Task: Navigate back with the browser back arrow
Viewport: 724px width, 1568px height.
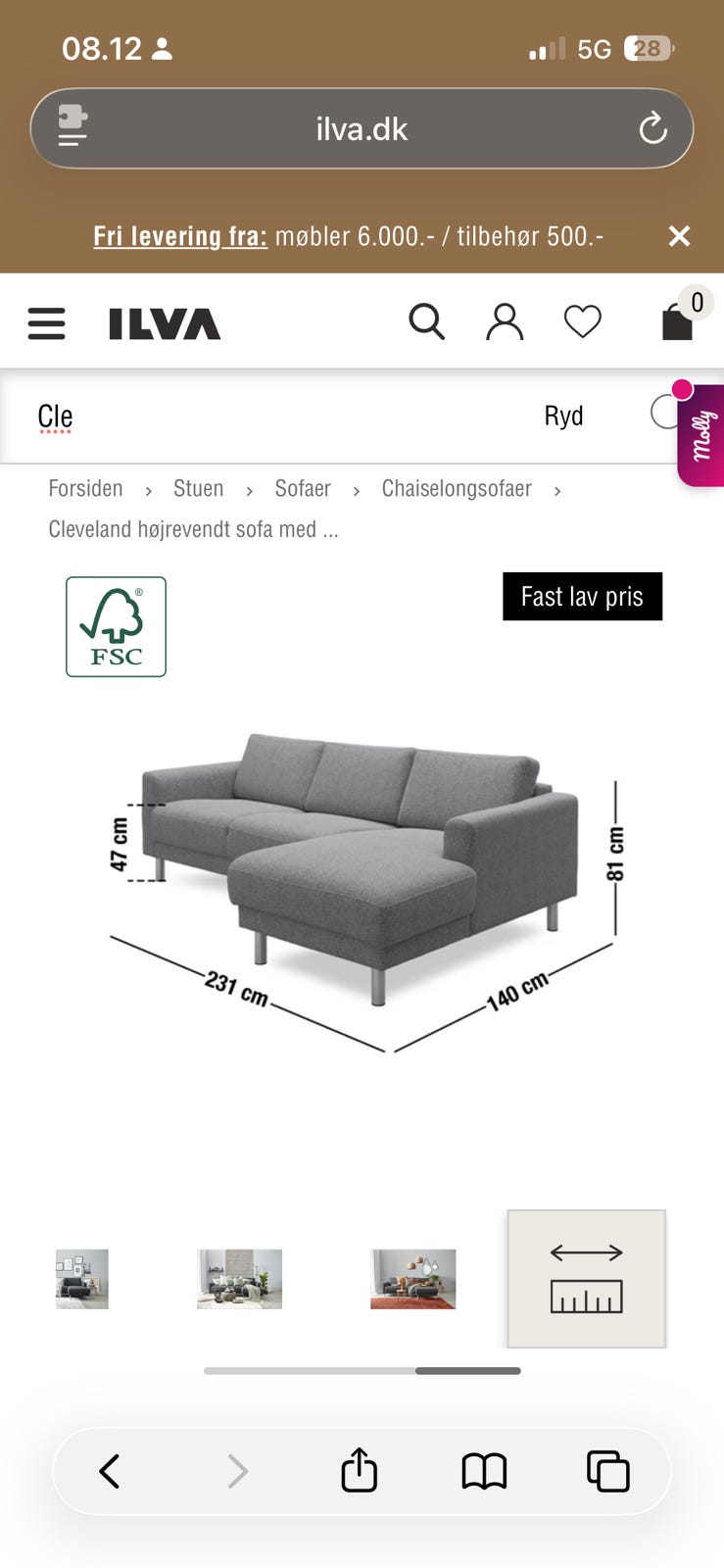Action: coord(110,1471)
